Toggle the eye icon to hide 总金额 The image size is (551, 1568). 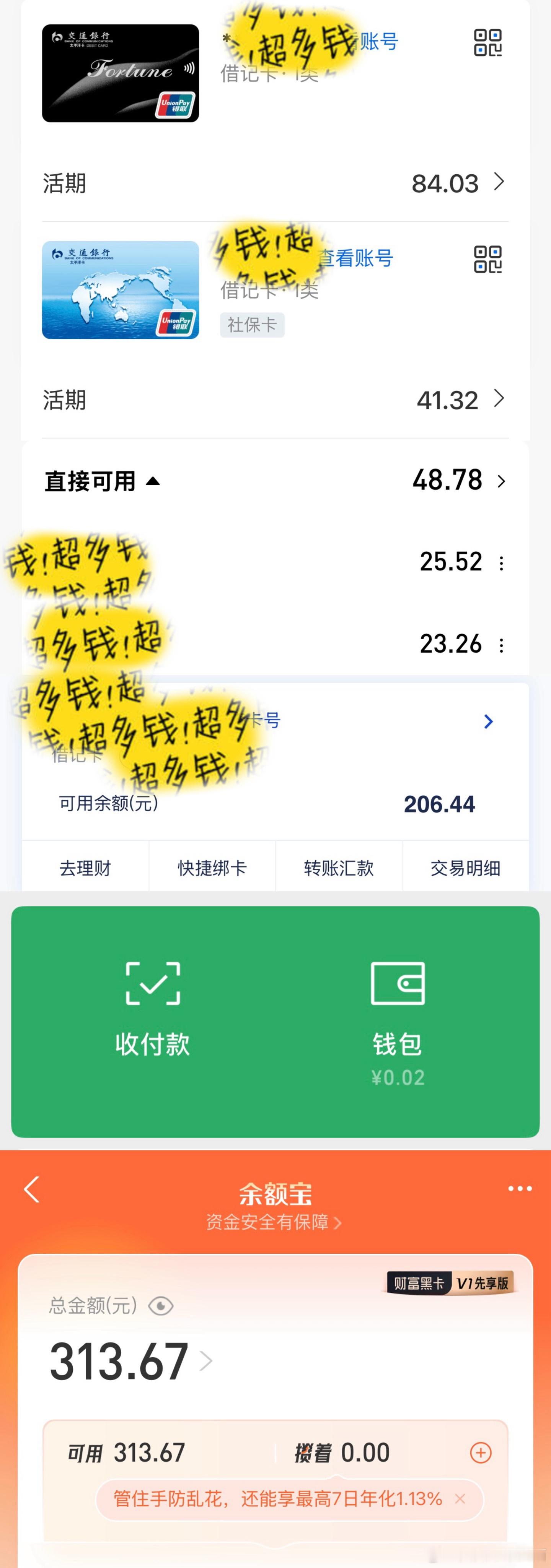click(x=161, y=1305)
